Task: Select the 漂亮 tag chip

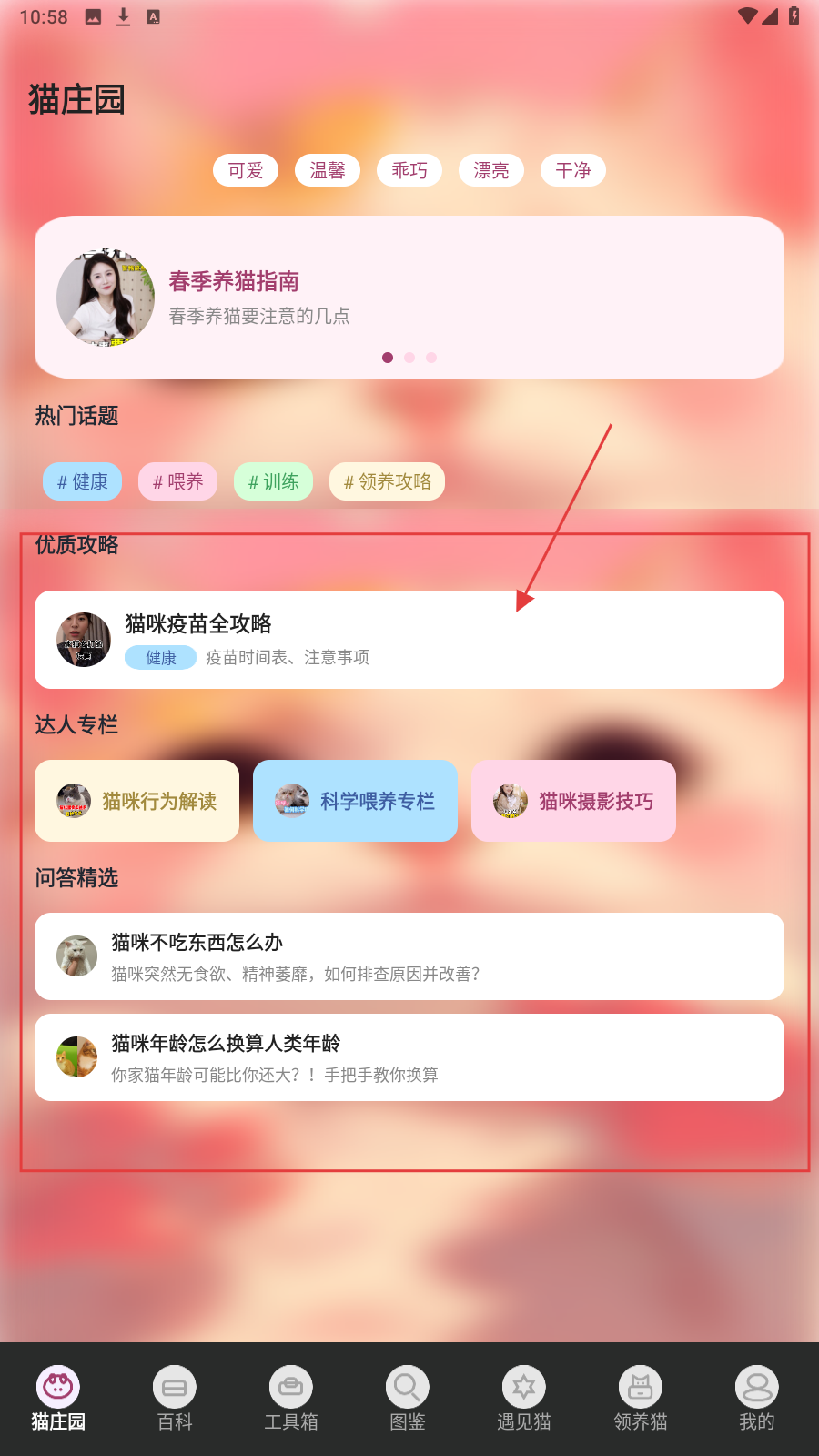Action: (491, 170)
